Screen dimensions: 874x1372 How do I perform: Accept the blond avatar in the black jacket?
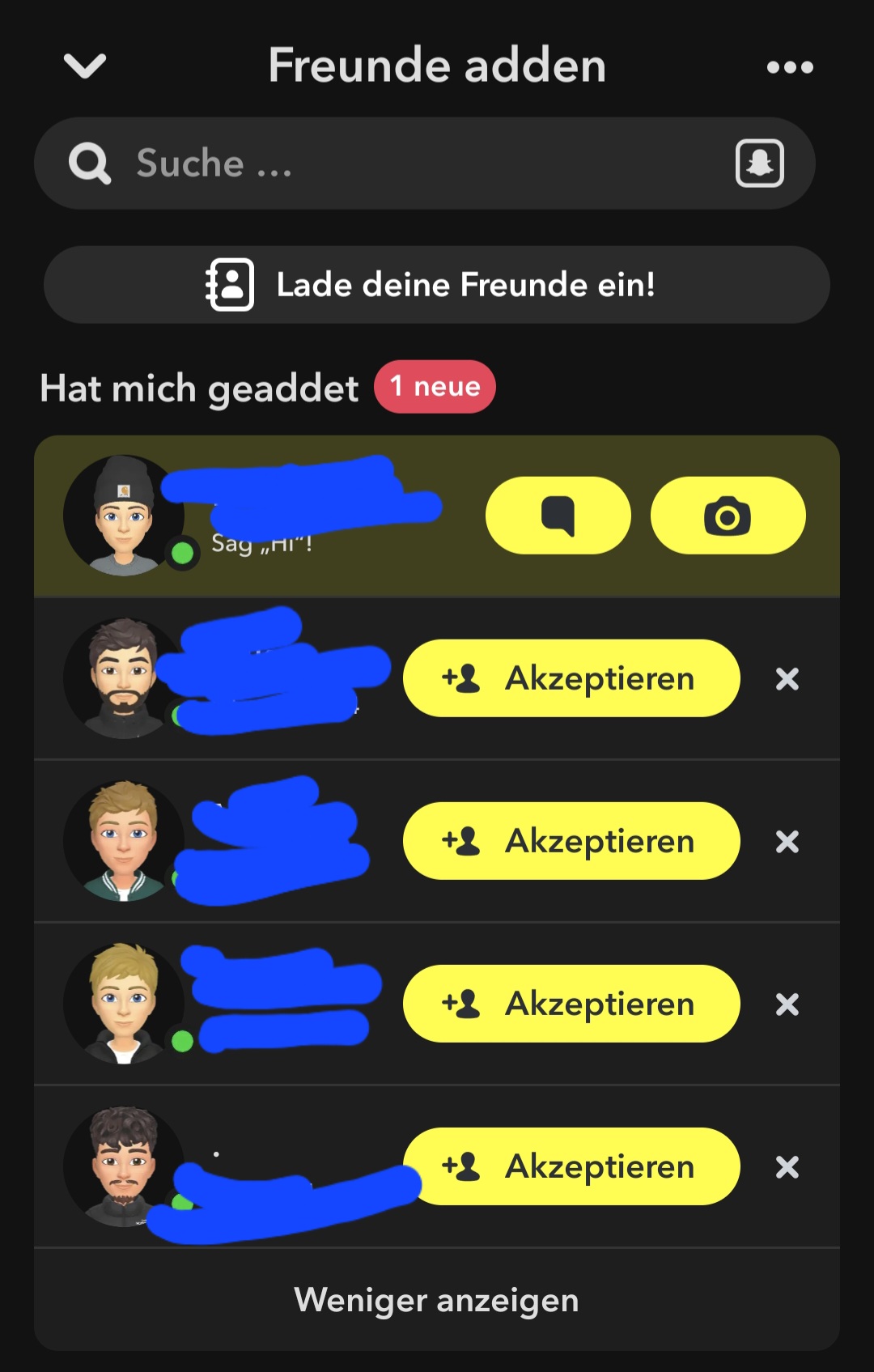pyautogui.click(x=571, y=1004)
